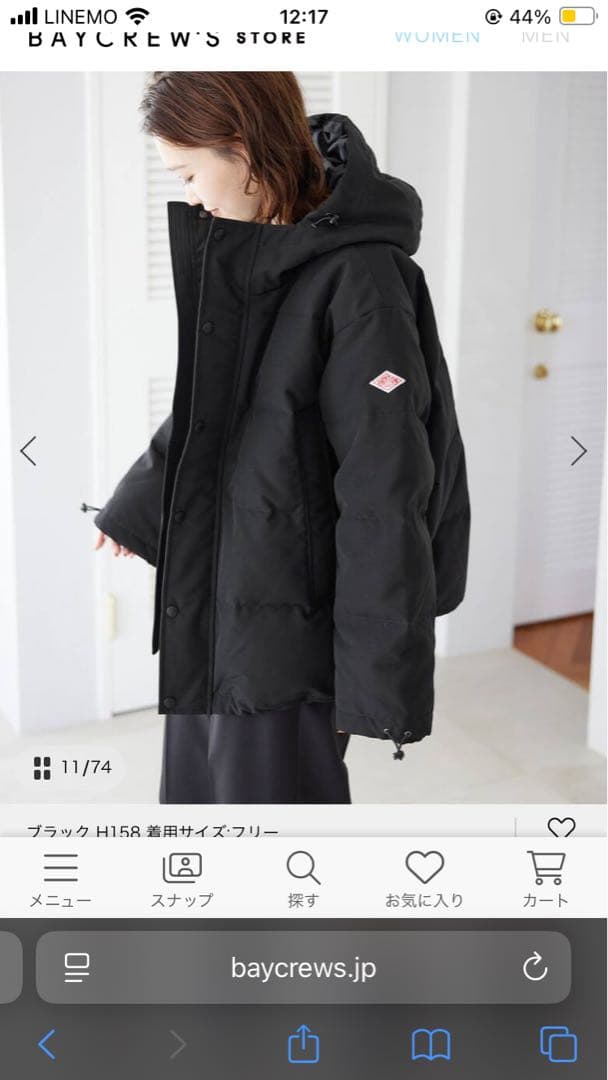Reload the page

pos(535,967)
